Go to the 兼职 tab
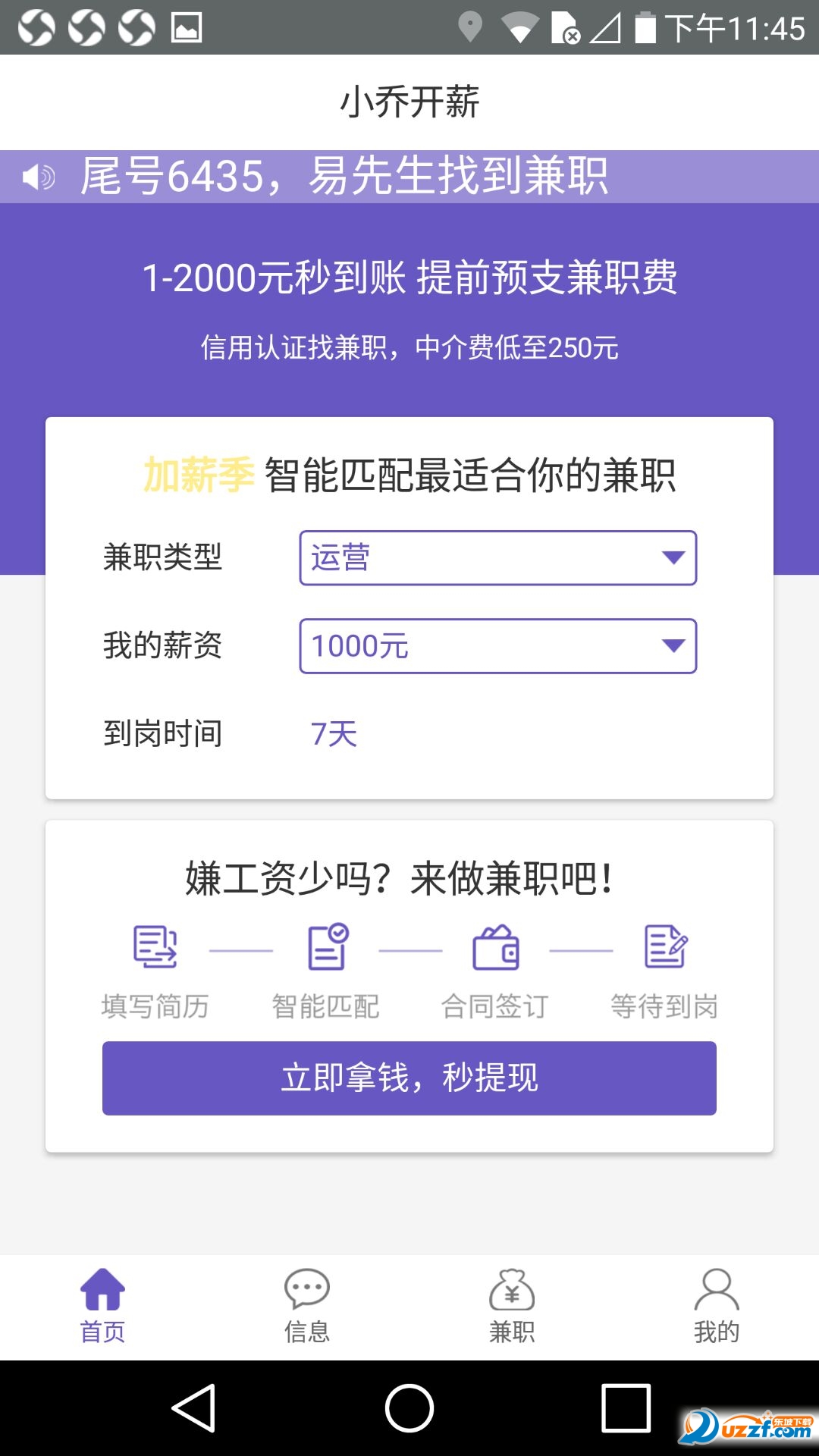This screenshot has height=1456, width=819. 512,1306
